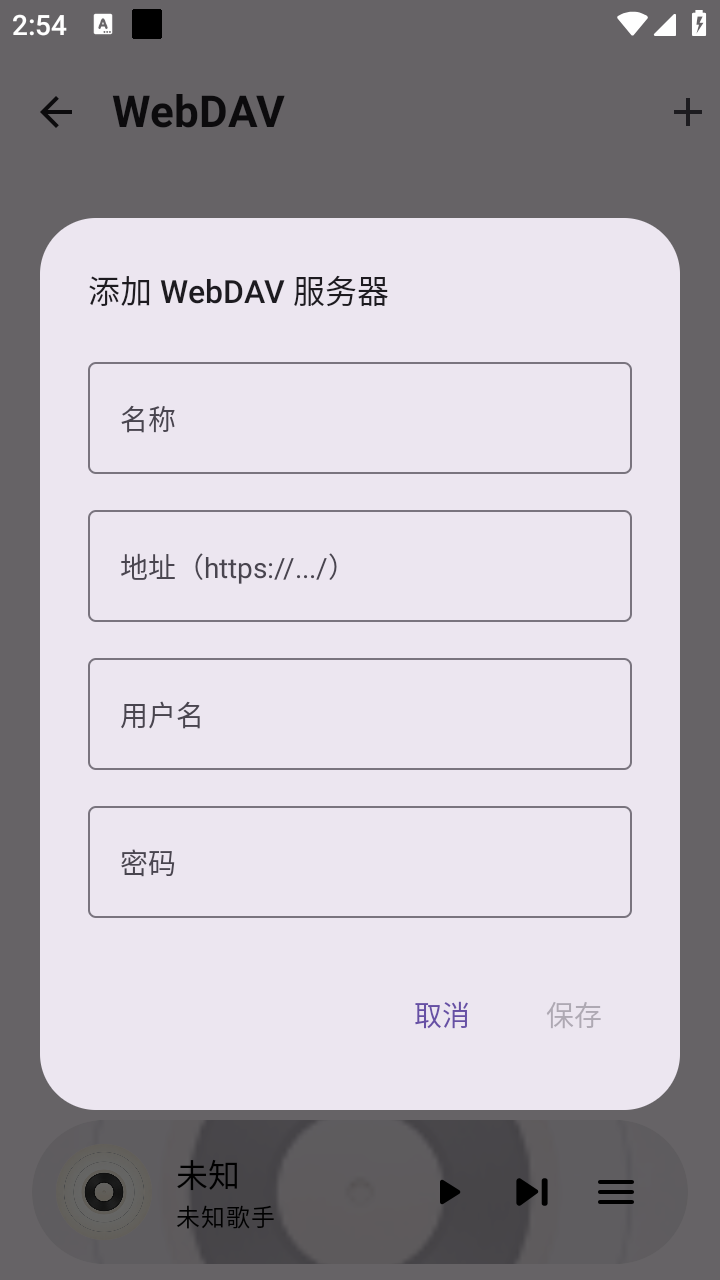Image resolution: width=720 pixels, height=1280 pixels.
Task: Cancel adding the WebDAV server
Action: 443,1015
